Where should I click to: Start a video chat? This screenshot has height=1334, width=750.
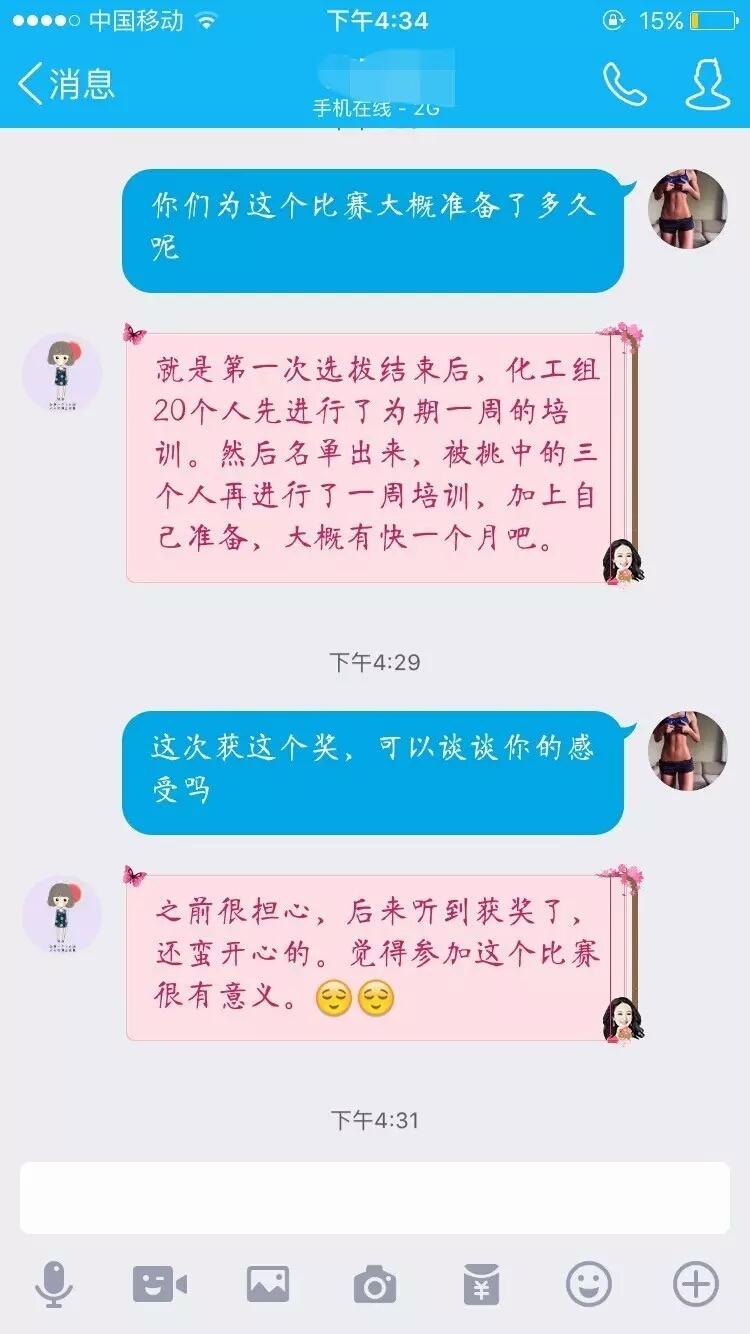pos(160,1283)
